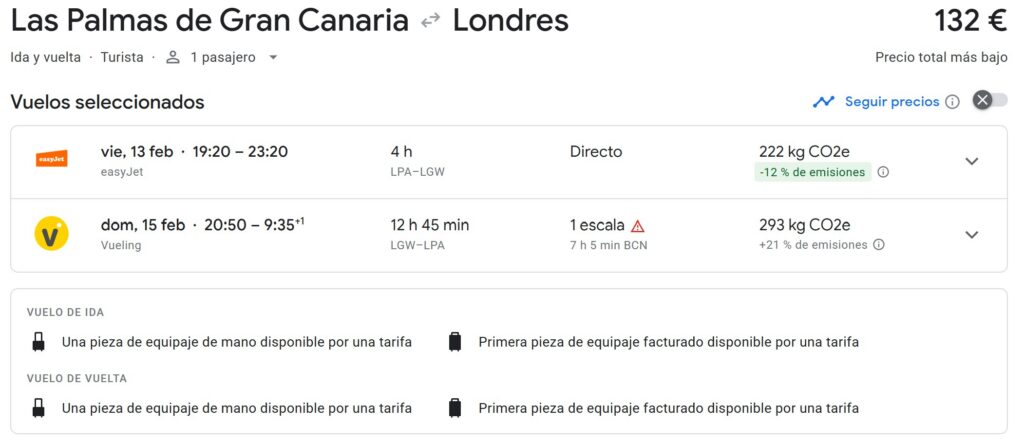Expand the easyJet flight details
This screenshot has width=1024, height=443.
(x=971, y=161)
